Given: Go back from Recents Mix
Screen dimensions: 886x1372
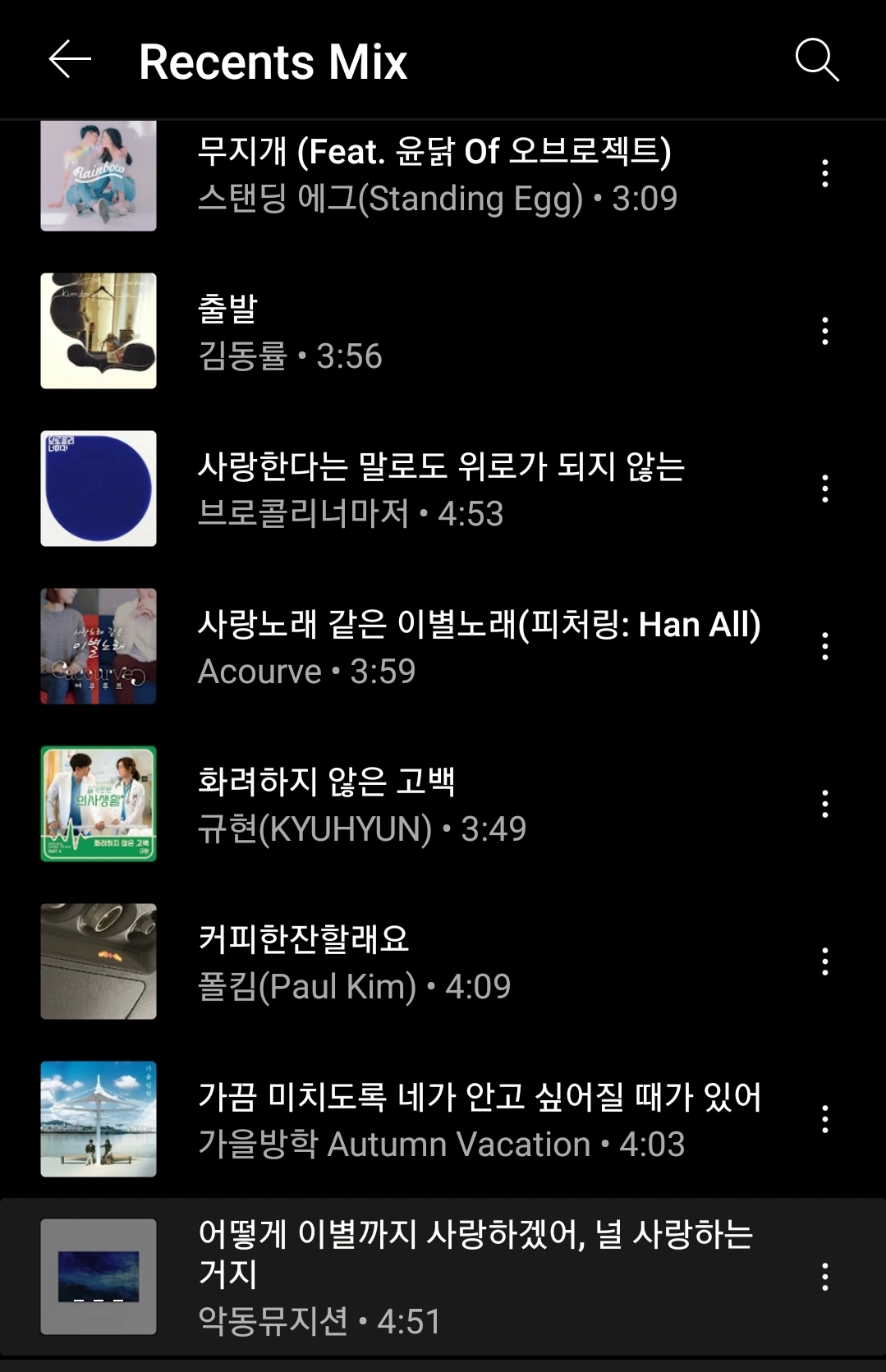Looking at the screenshot, I should pos(70,61).
